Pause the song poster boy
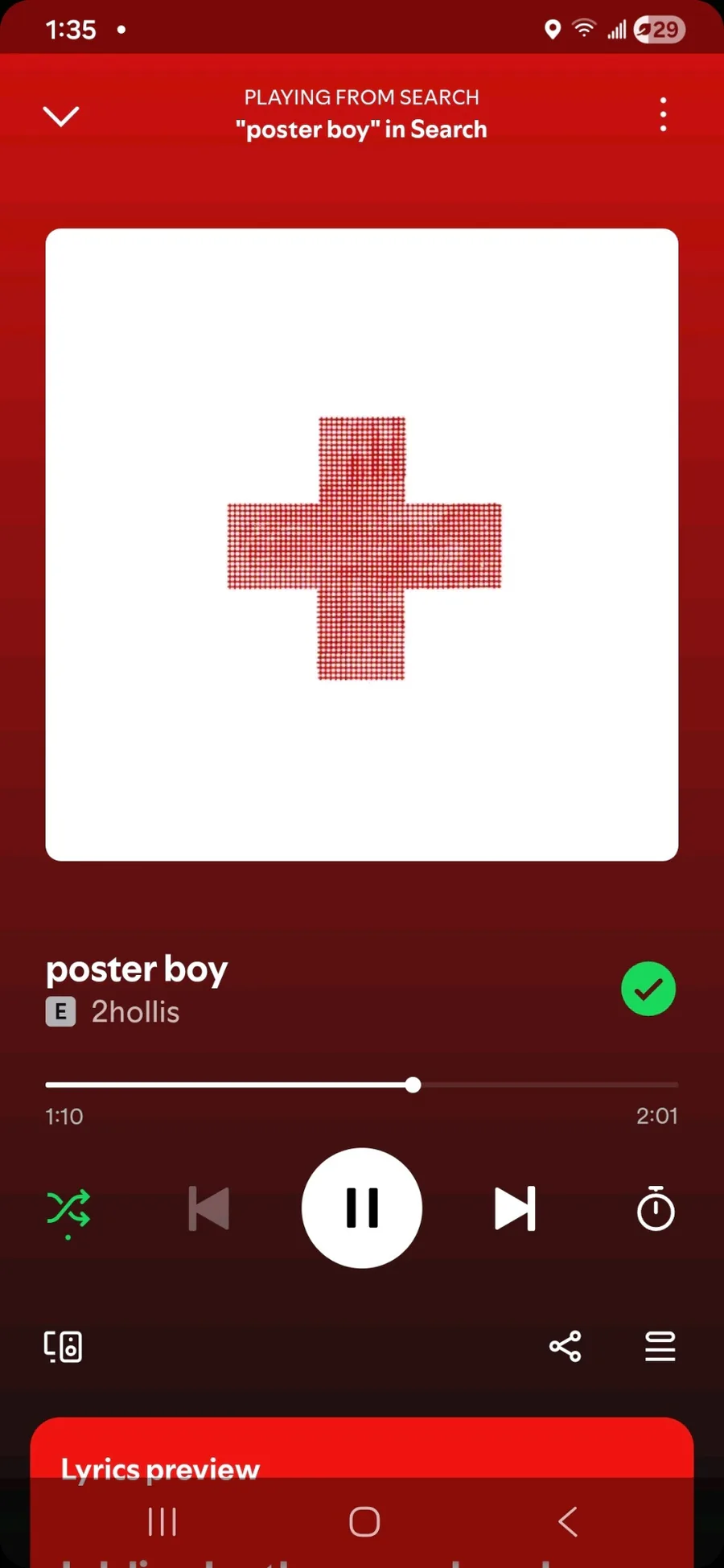Viewport: 724px width, 1568px height. pos(362,1208)
